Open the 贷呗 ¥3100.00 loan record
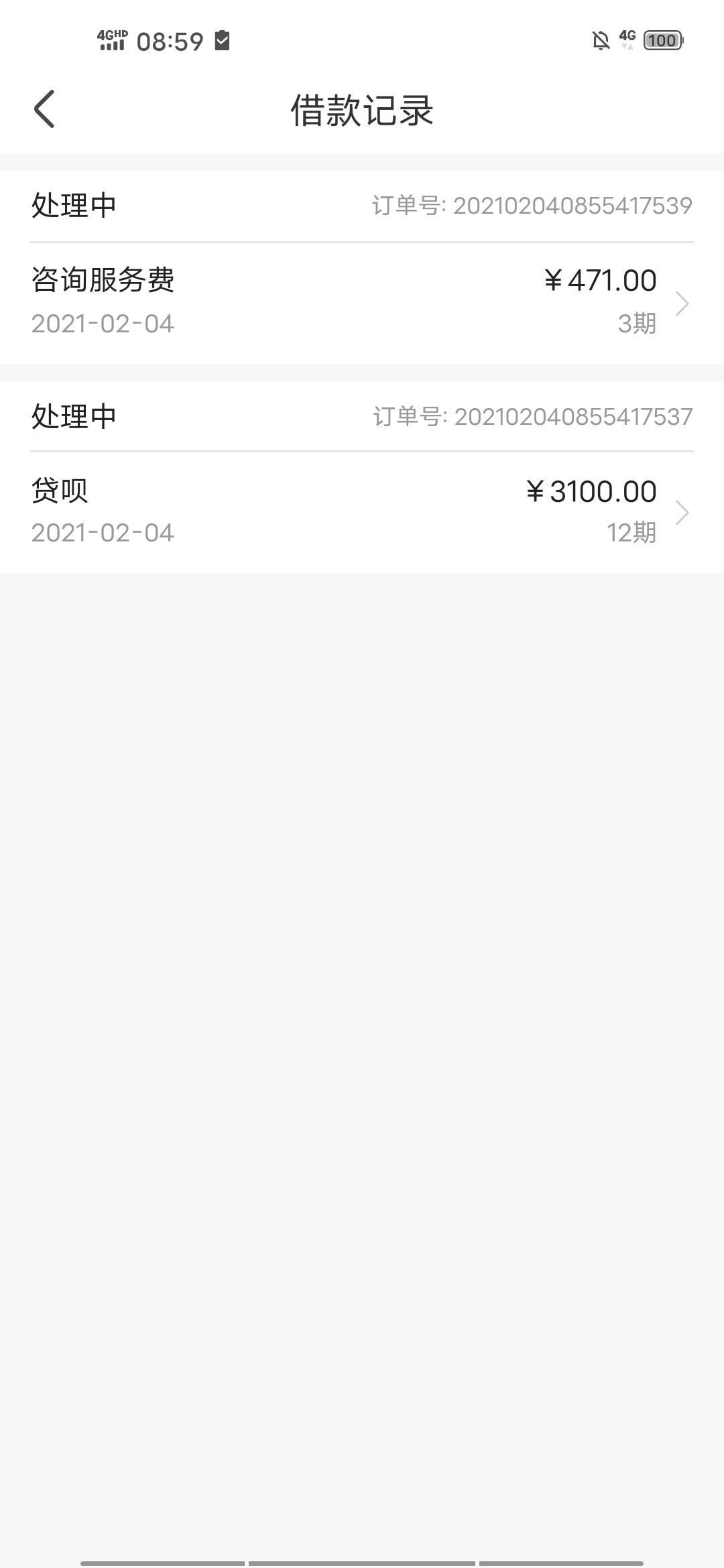This screenshot has height=1568, width=724. 362,513
